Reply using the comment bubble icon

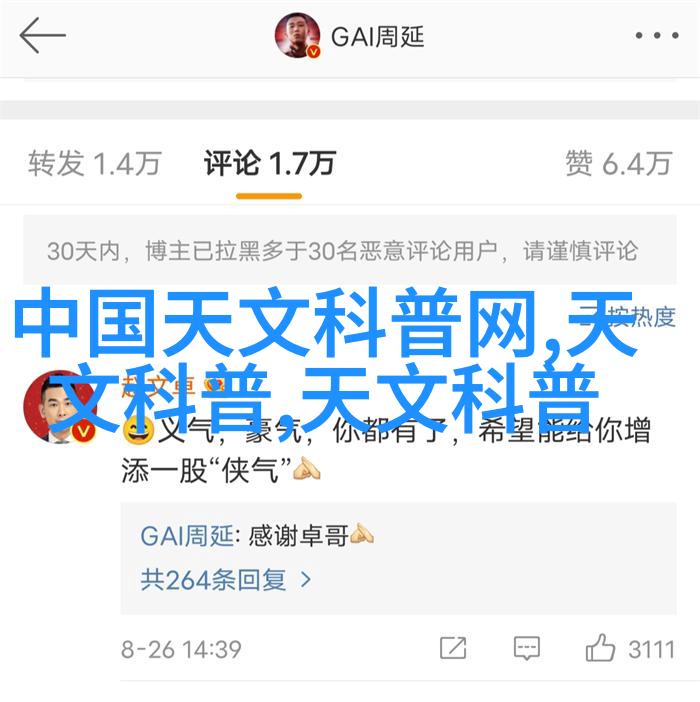[x=526, y=648]
